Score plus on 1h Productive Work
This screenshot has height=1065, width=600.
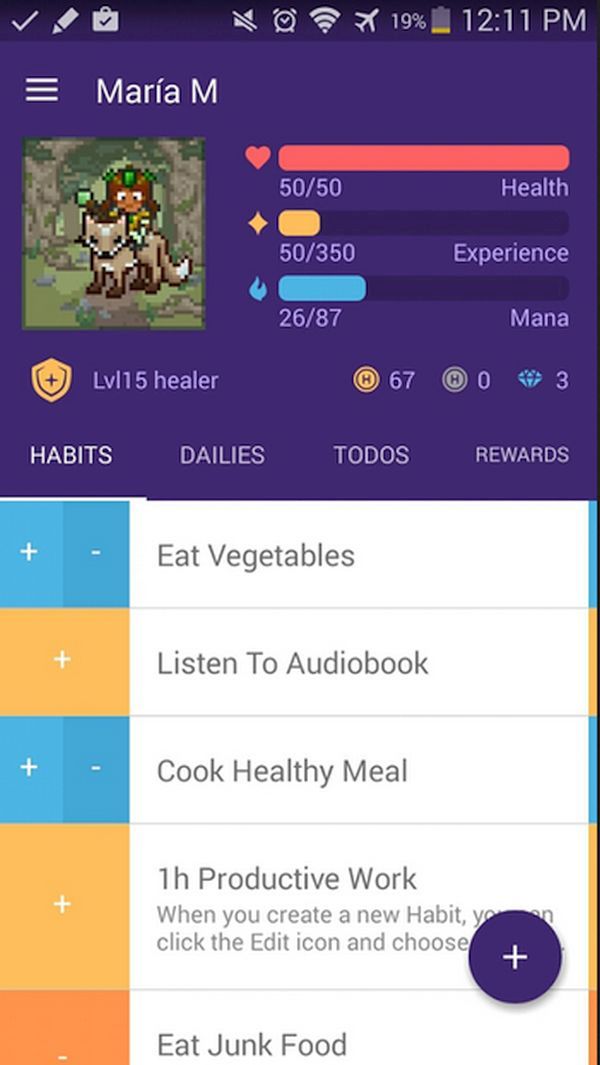click(x=64, y=905)
